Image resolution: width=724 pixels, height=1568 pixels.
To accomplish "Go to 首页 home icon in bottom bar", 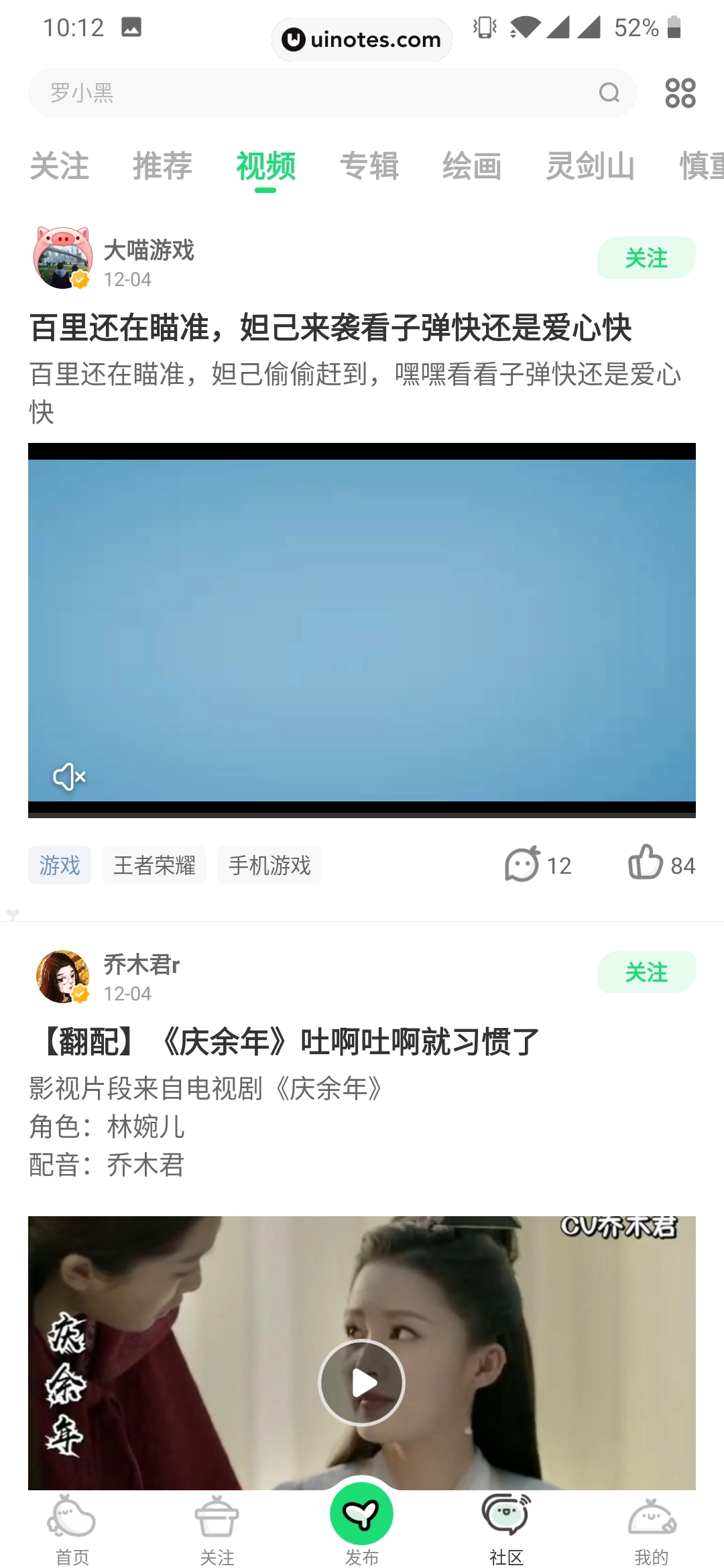I will tap(72, 1521).
